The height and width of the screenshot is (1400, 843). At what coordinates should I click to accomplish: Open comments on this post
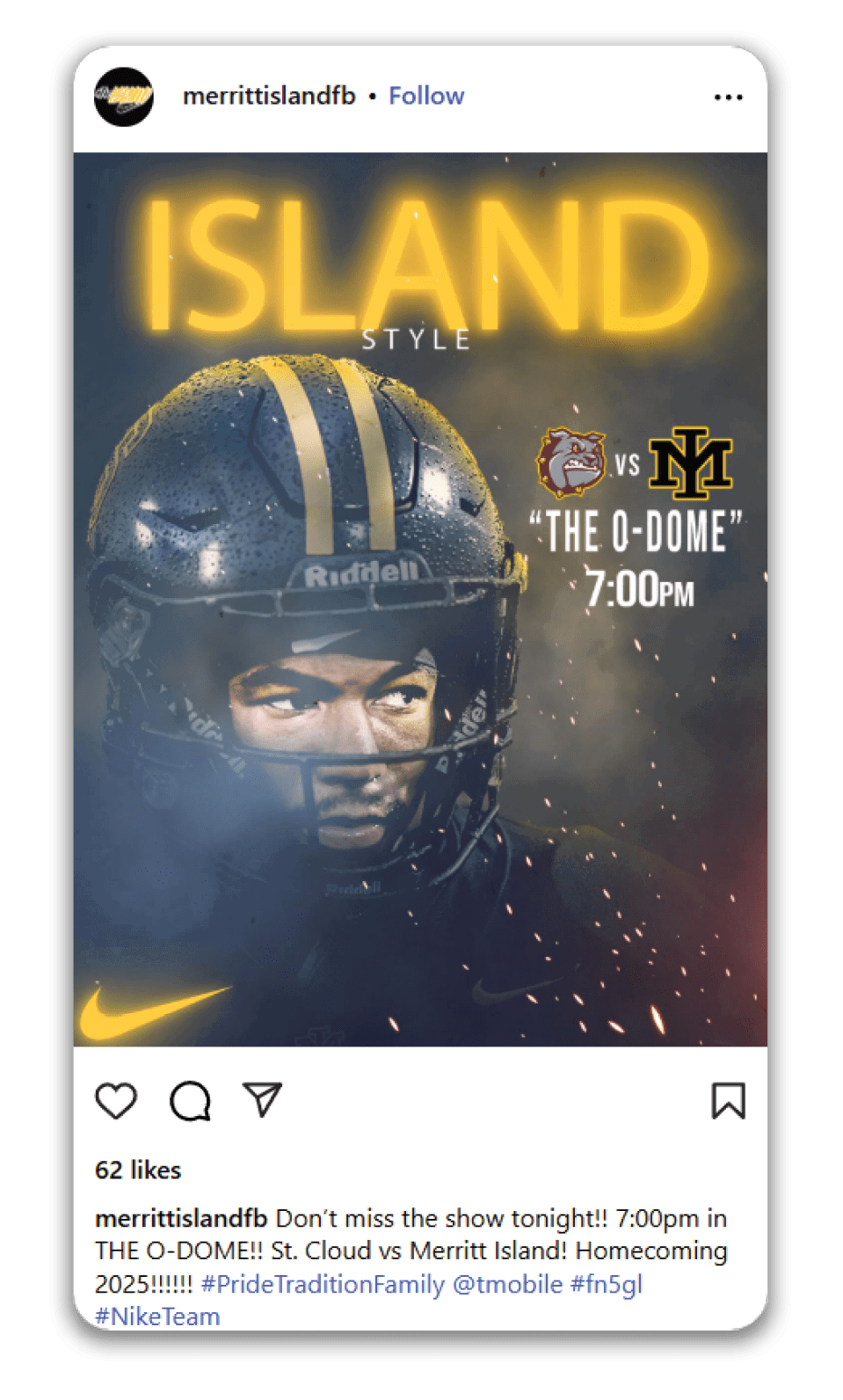click(x=190, y=1101)
